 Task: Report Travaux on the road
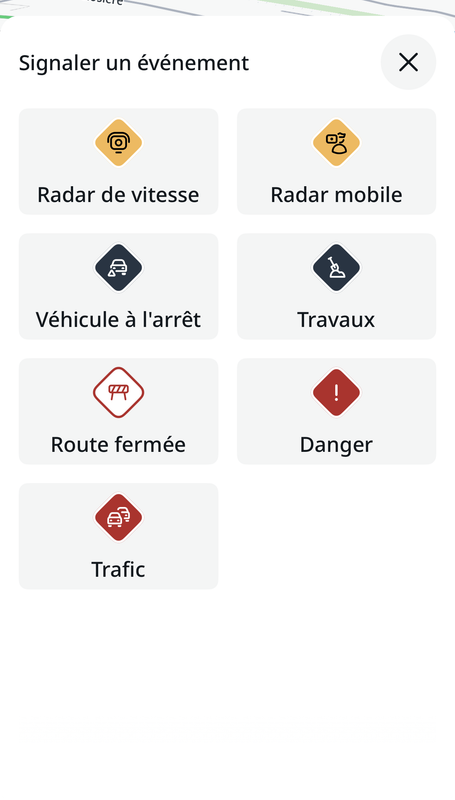click(337, 286)
